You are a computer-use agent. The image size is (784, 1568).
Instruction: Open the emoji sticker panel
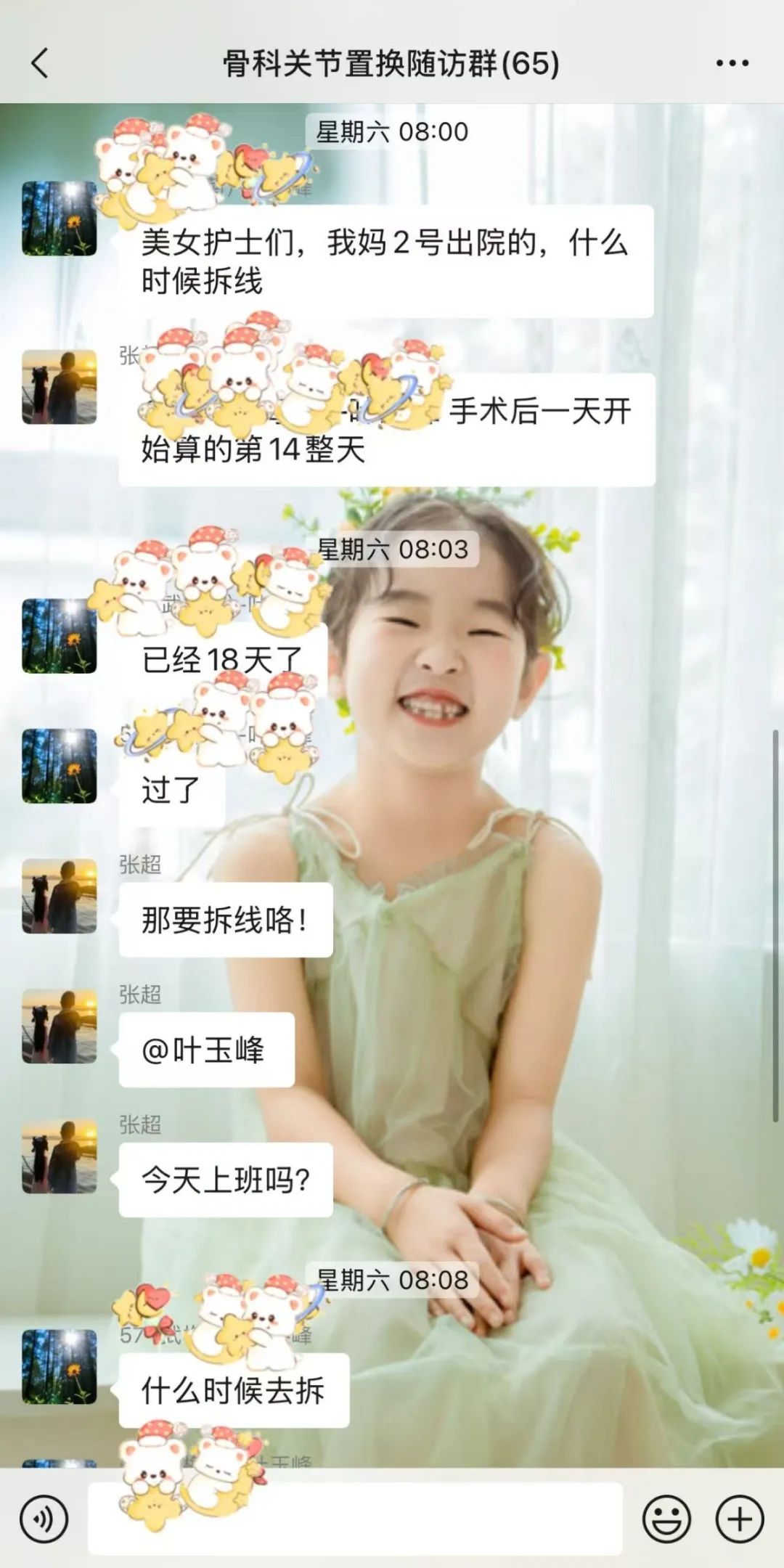pyautogui.click(x=666, y=1519)
